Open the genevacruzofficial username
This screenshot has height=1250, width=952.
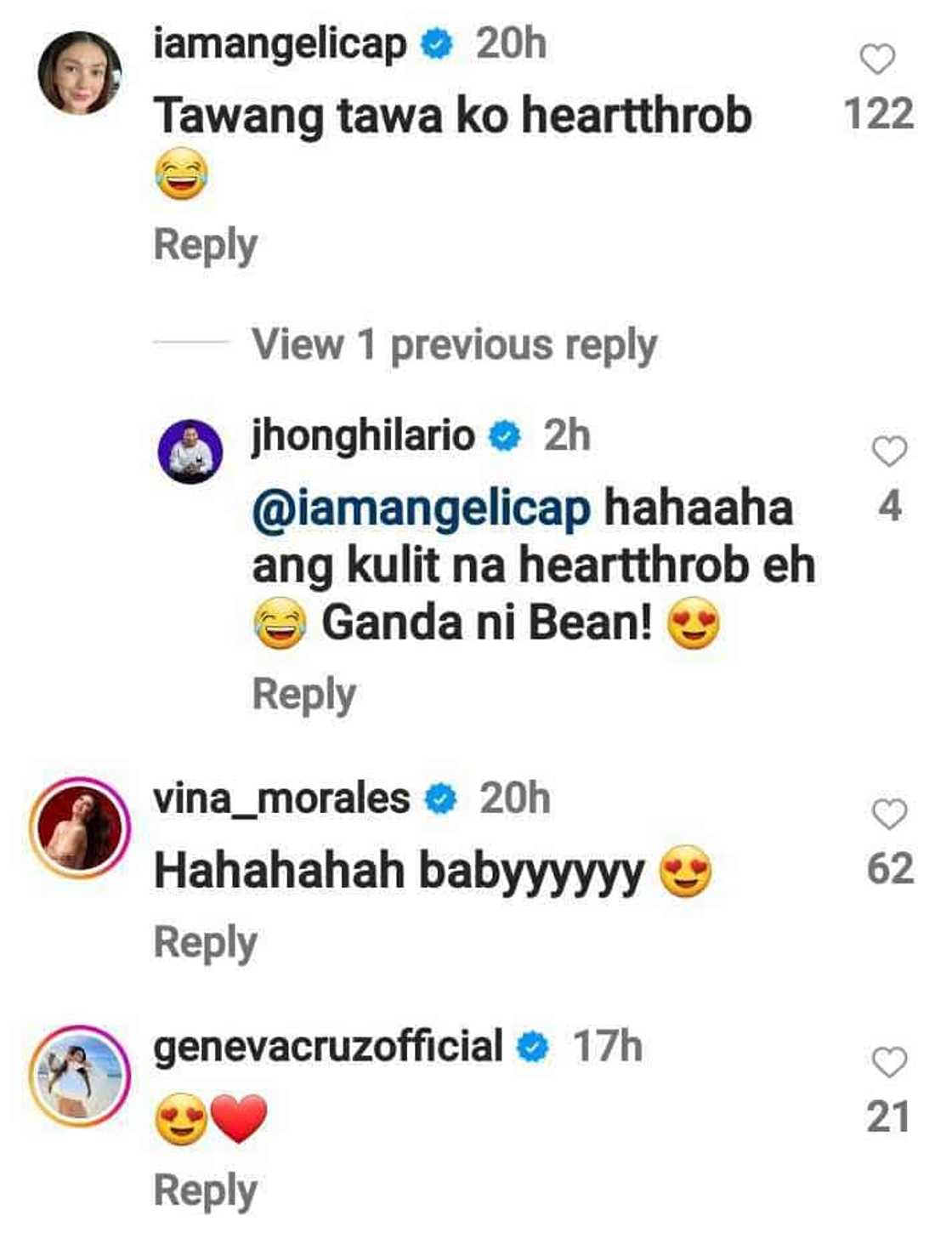pos(328,1046)
